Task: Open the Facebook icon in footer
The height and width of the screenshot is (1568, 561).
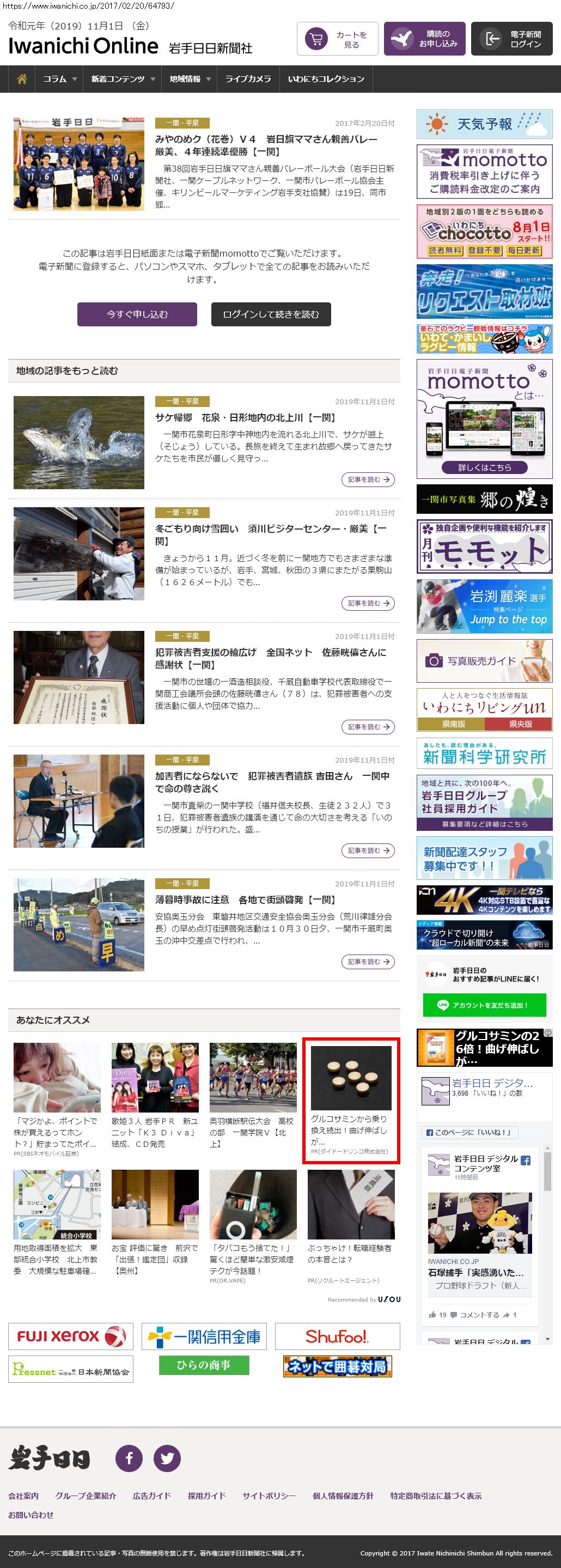Action: coord(129,1458)
